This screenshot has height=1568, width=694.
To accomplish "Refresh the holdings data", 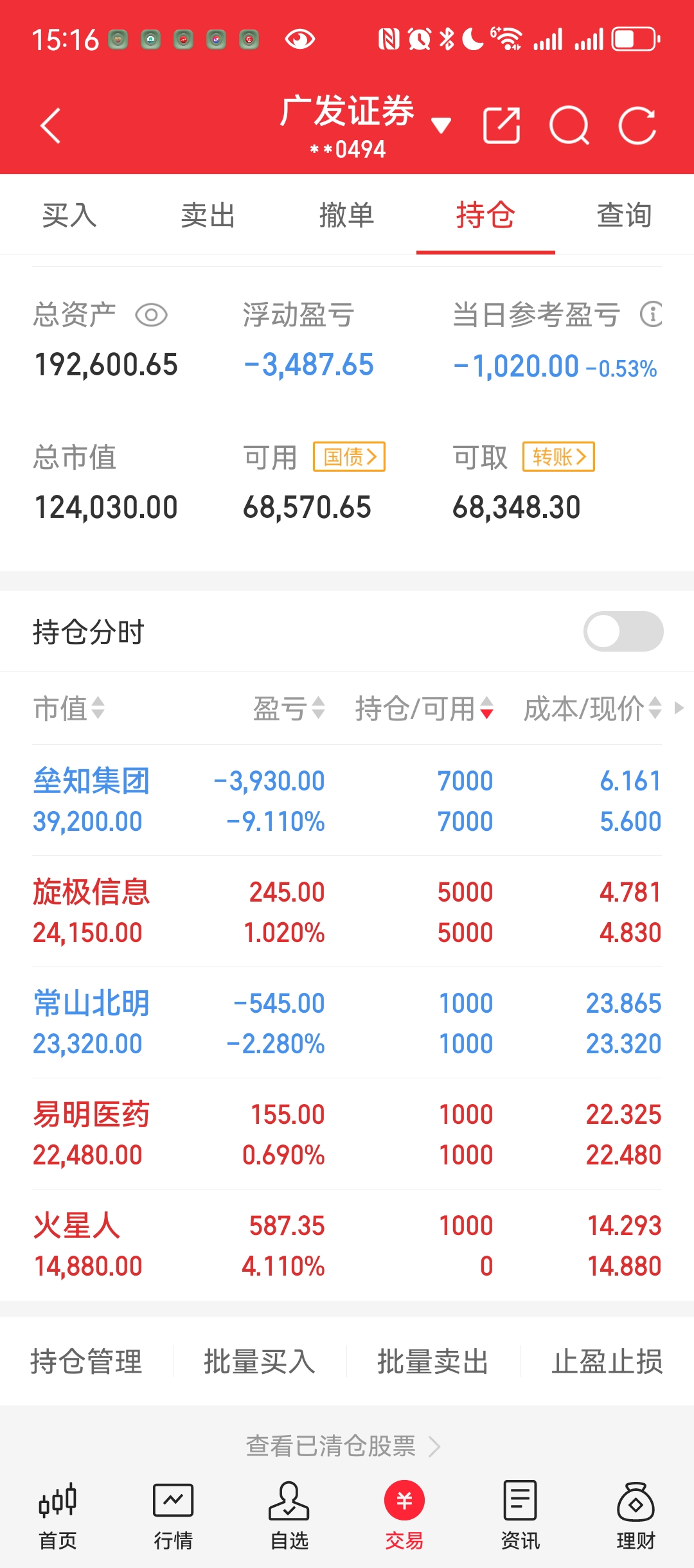I will click(637, 125).
